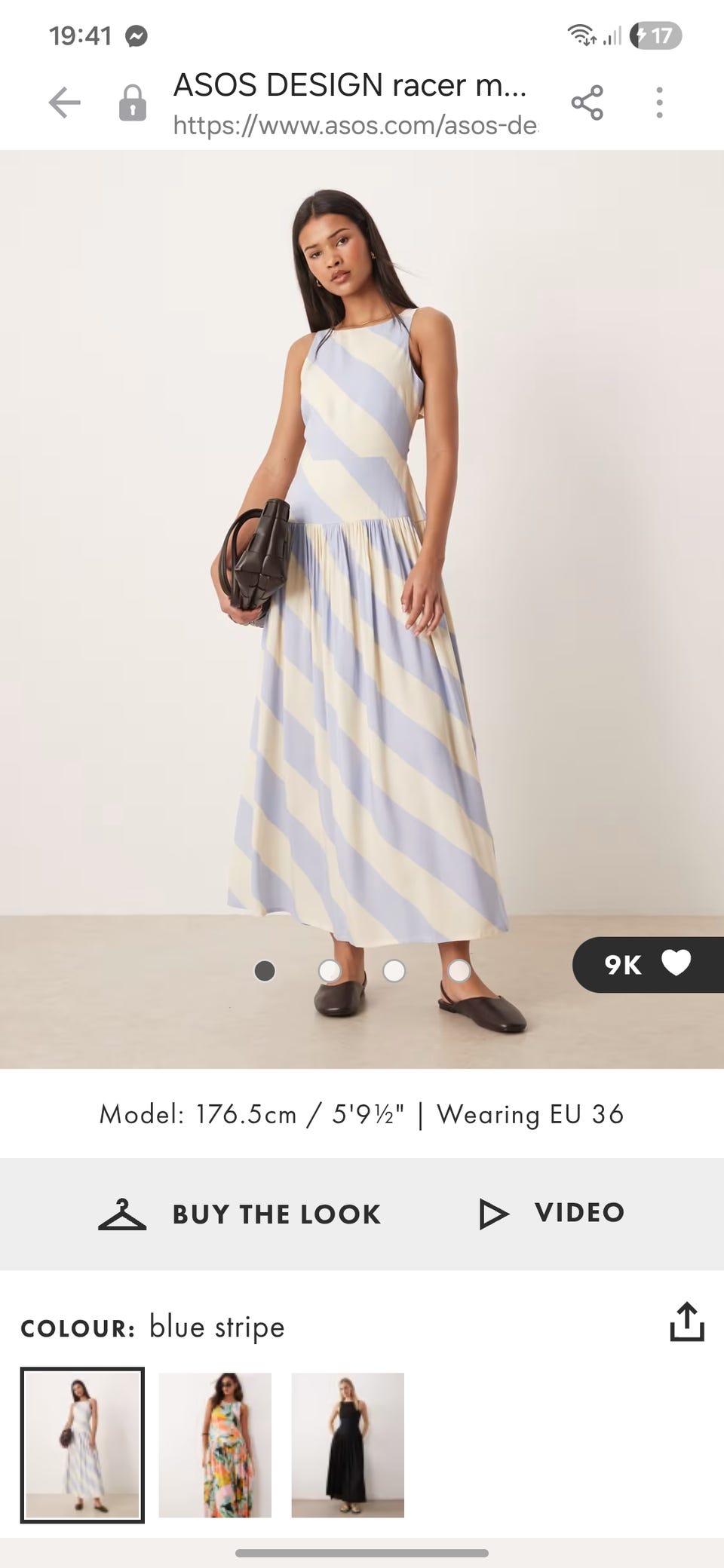The height and width of the screenshot is (1568, 724).
Task: Play the product video
Action: (x=552, y=1213)
